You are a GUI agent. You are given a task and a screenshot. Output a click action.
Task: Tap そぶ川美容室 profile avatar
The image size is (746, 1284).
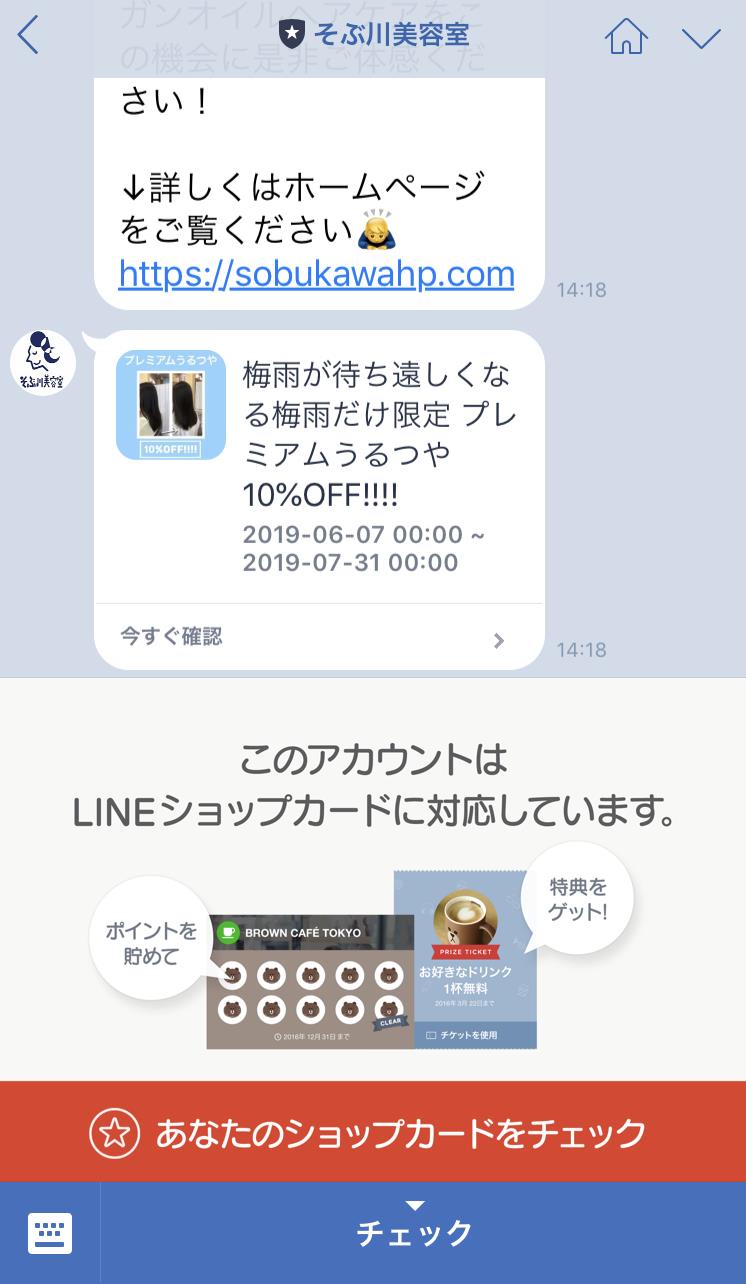43,362
